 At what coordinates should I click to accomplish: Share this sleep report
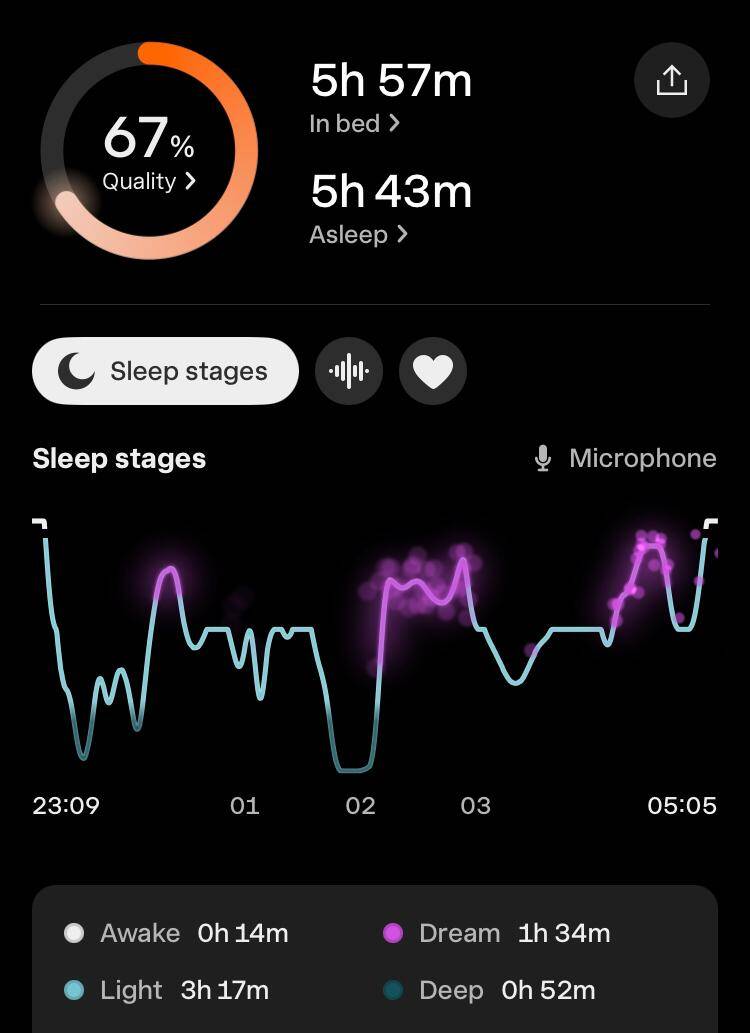click(671, 81)
